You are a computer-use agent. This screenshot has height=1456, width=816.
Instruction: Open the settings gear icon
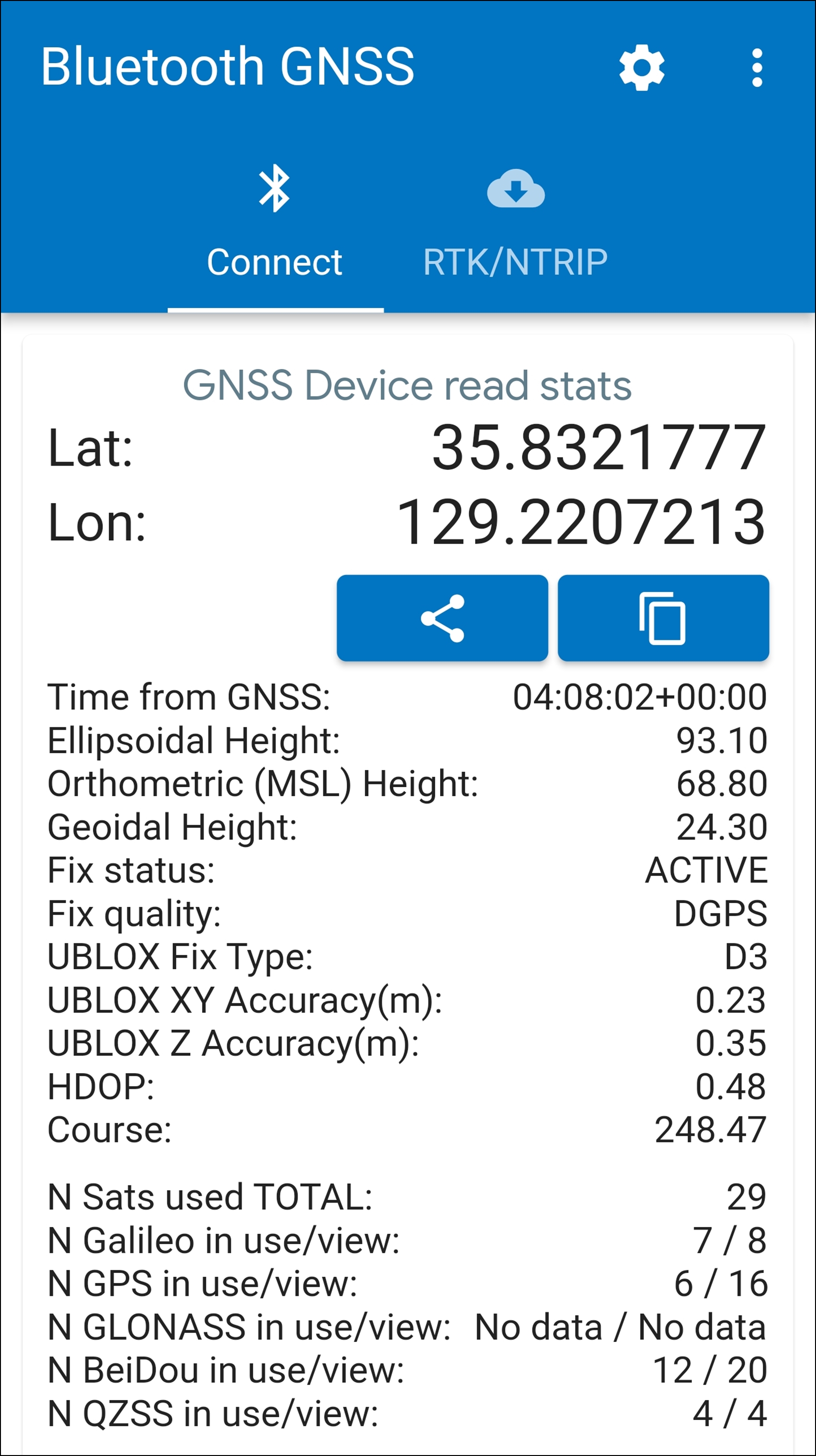641,68
